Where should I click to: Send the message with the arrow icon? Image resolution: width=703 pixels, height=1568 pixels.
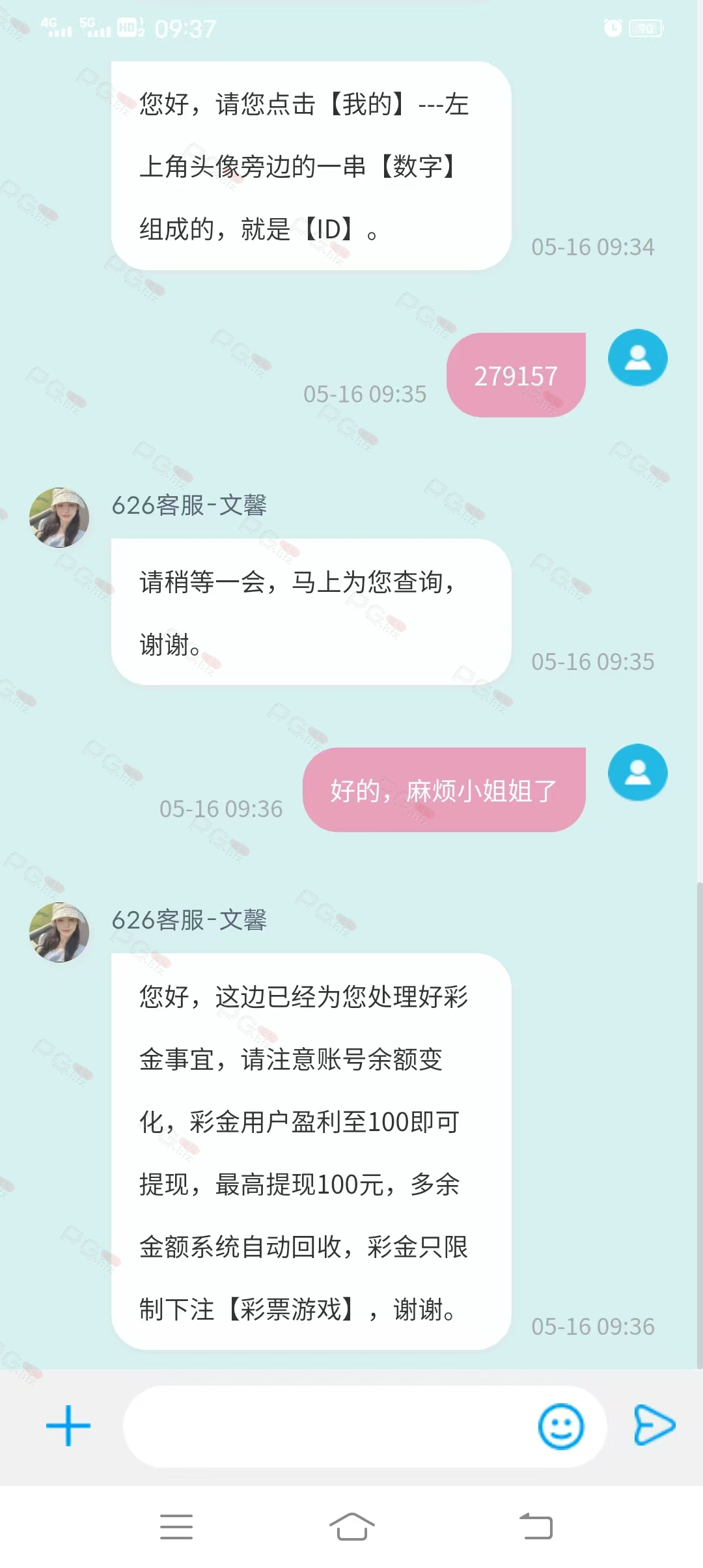(x=654, y=1425)
